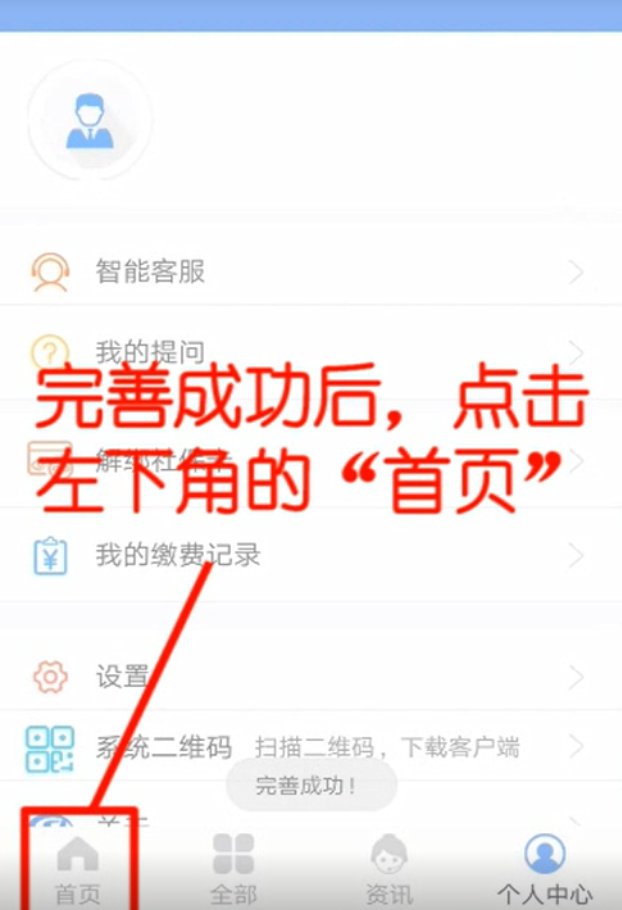Switch to the 全部 tab
This screenshot has height=910, width=622.
(233, 868)
